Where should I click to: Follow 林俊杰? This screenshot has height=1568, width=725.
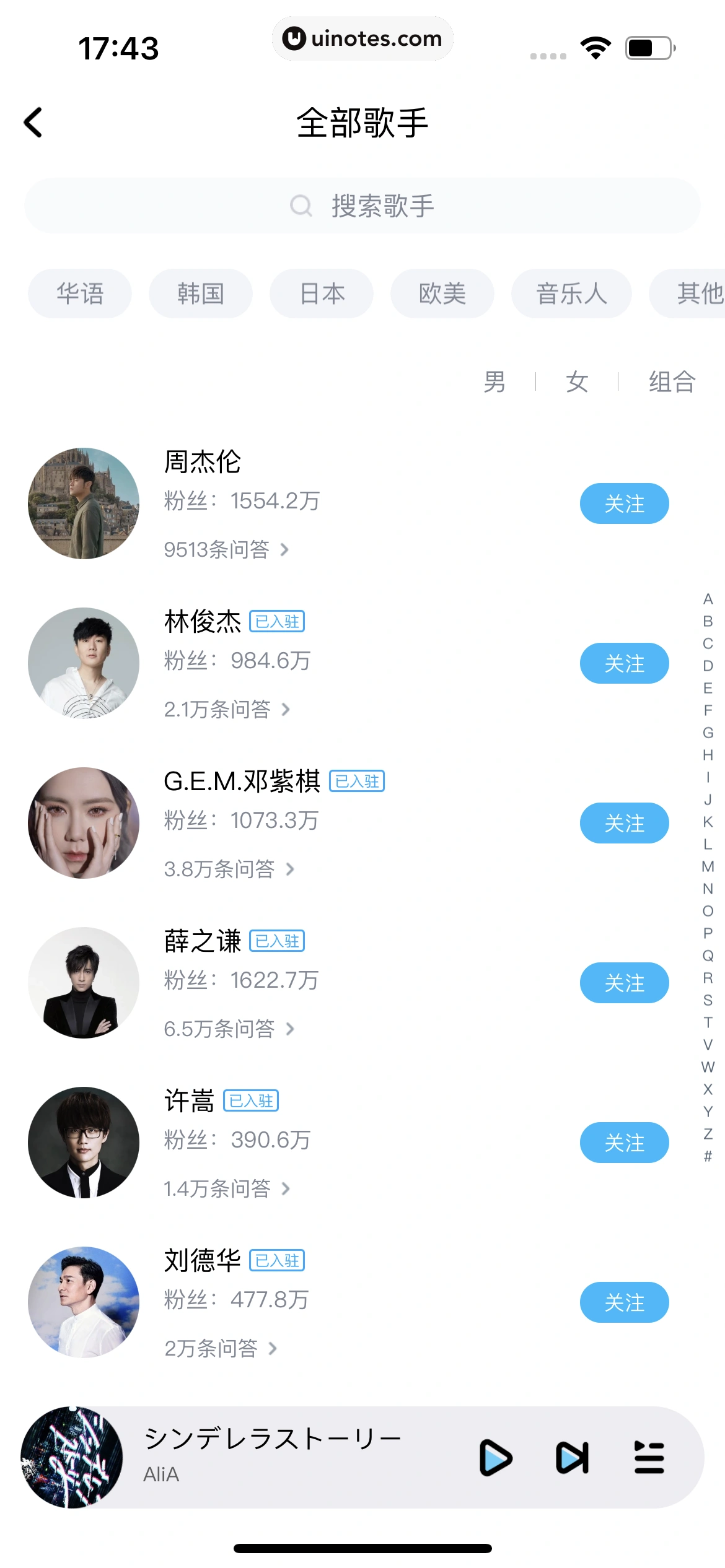[x=624, y=663]
